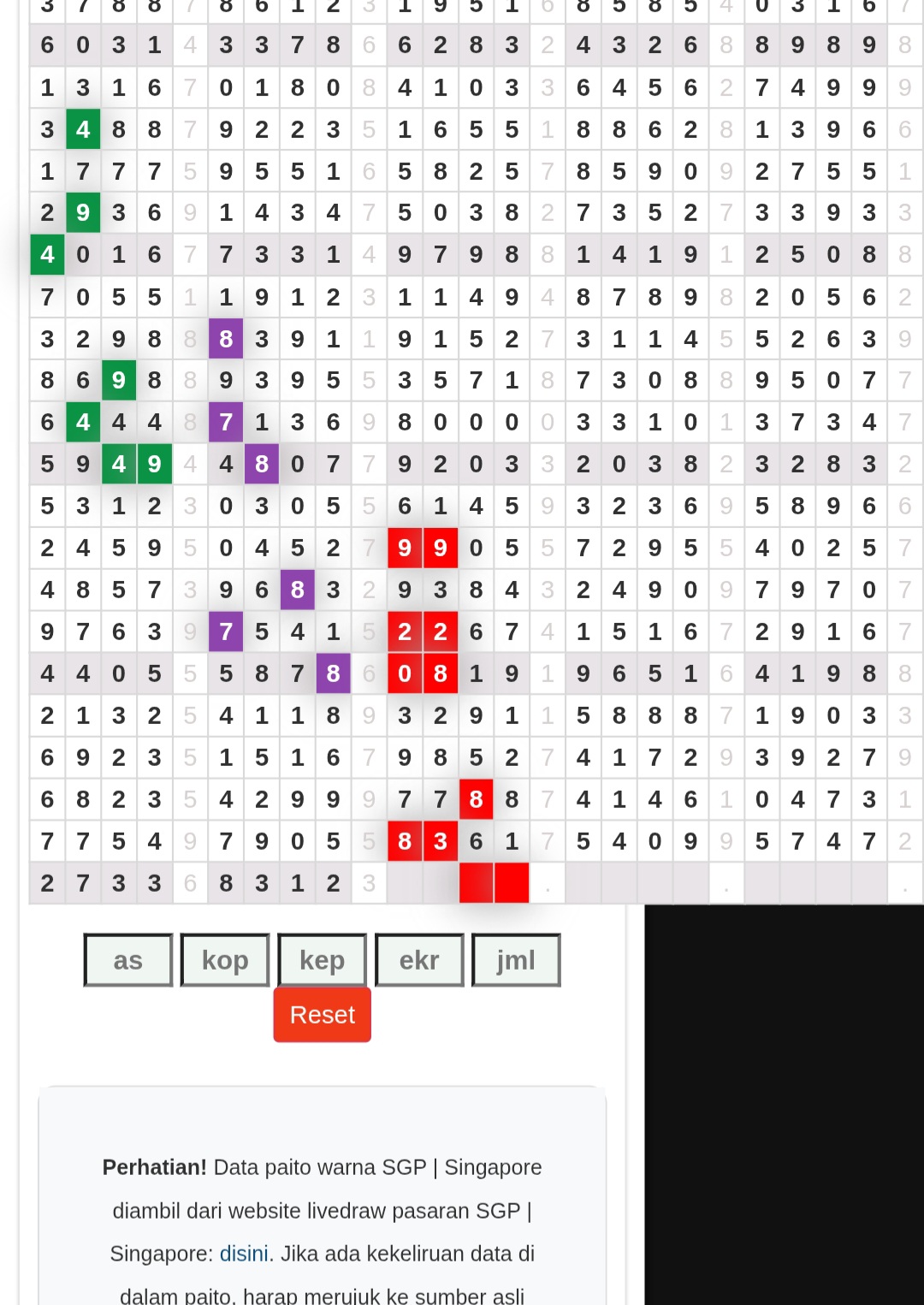Select the "as" column button

click(x=128, y=960)
